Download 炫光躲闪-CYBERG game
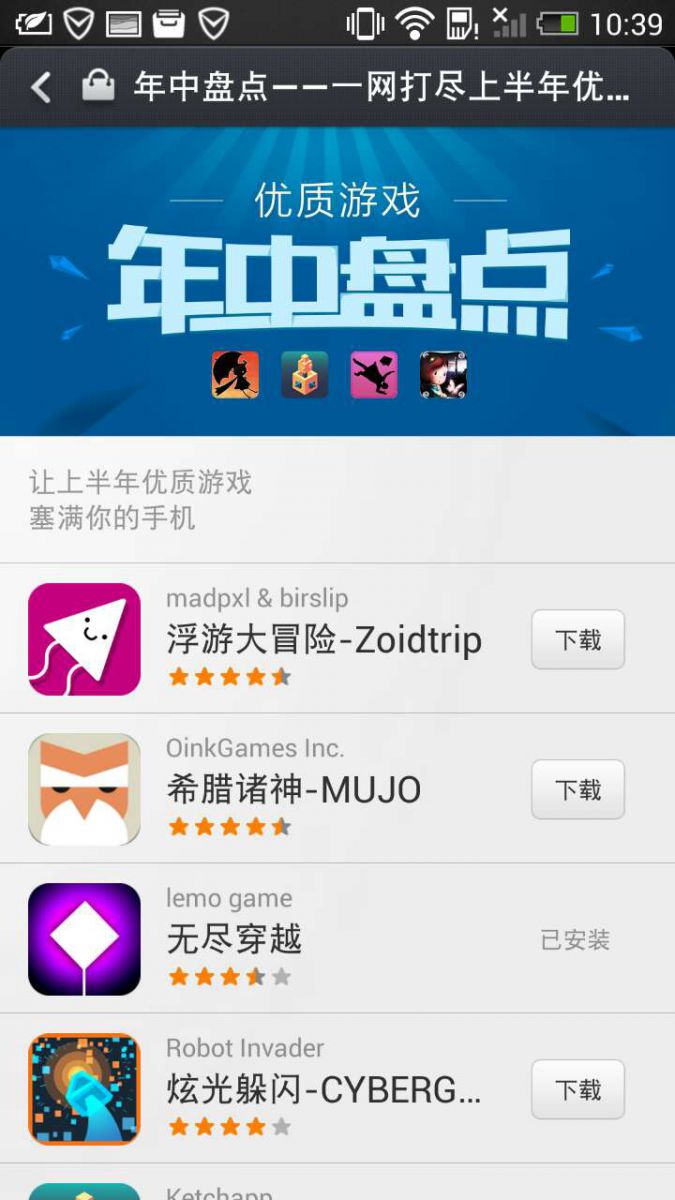Image resolution: width=675 pixels, height=1200 pixels. tap(577, 1090)
